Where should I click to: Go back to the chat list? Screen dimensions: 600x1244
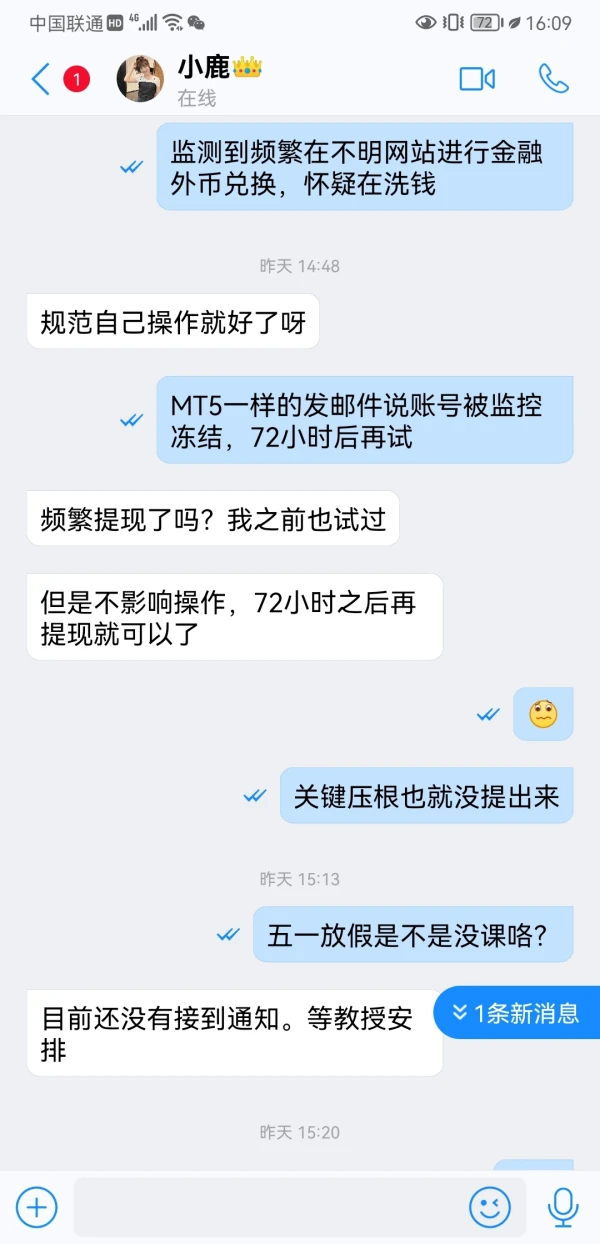[x=41, y=79]
